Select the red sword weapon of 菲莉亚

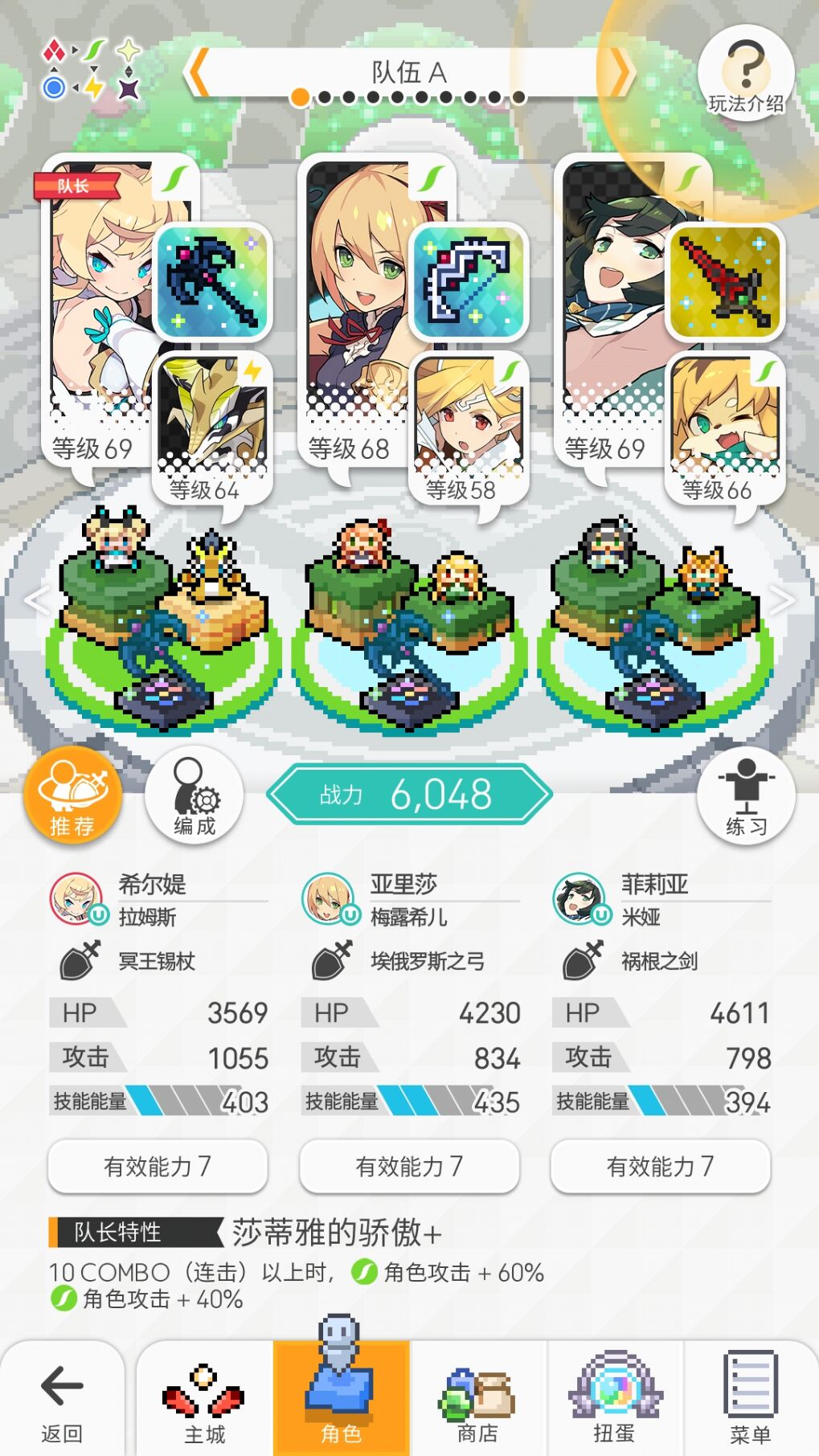pos(725,280)
